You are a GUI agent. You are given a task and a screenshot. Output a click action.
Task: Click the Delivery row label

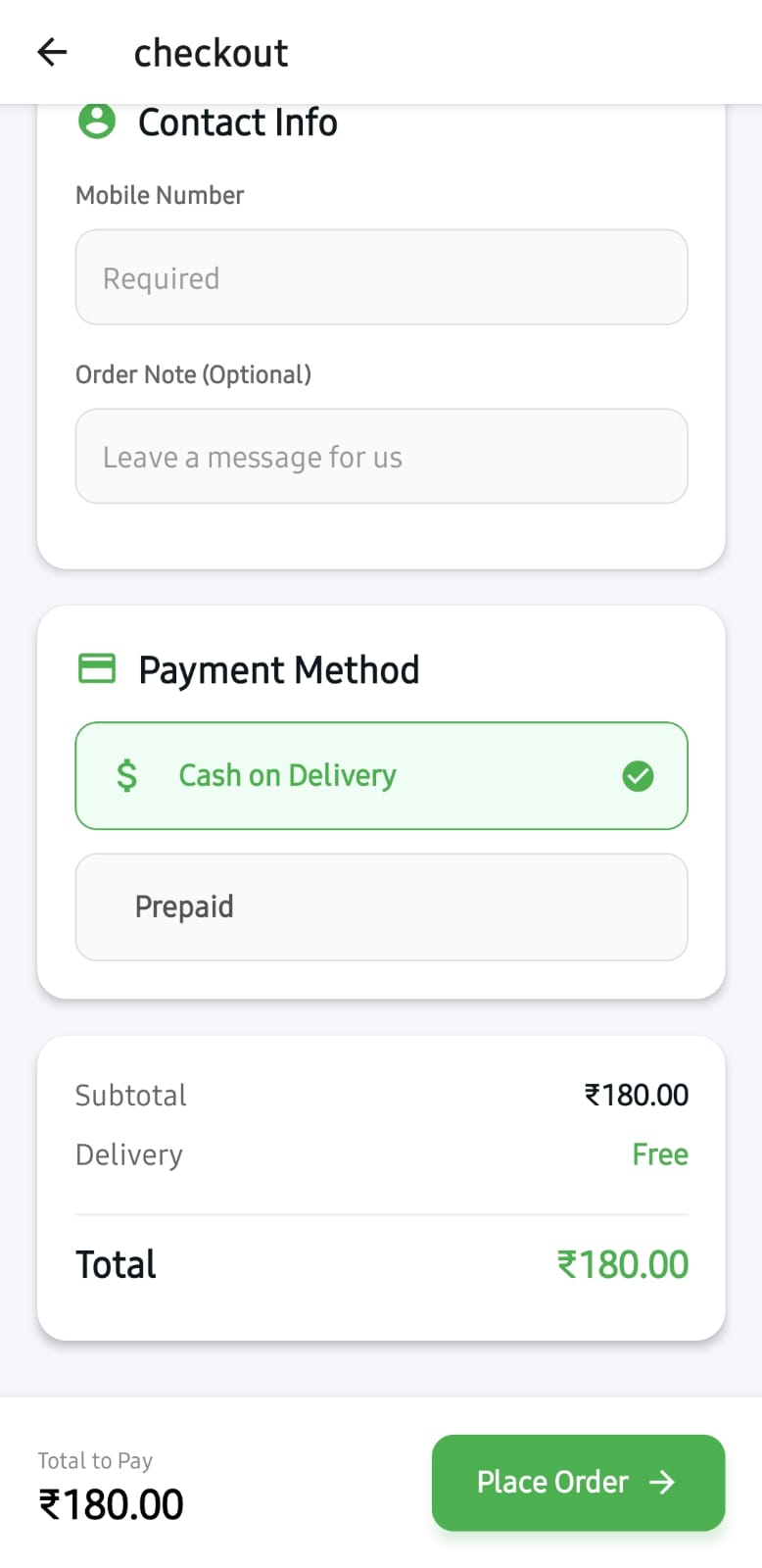128,1154
